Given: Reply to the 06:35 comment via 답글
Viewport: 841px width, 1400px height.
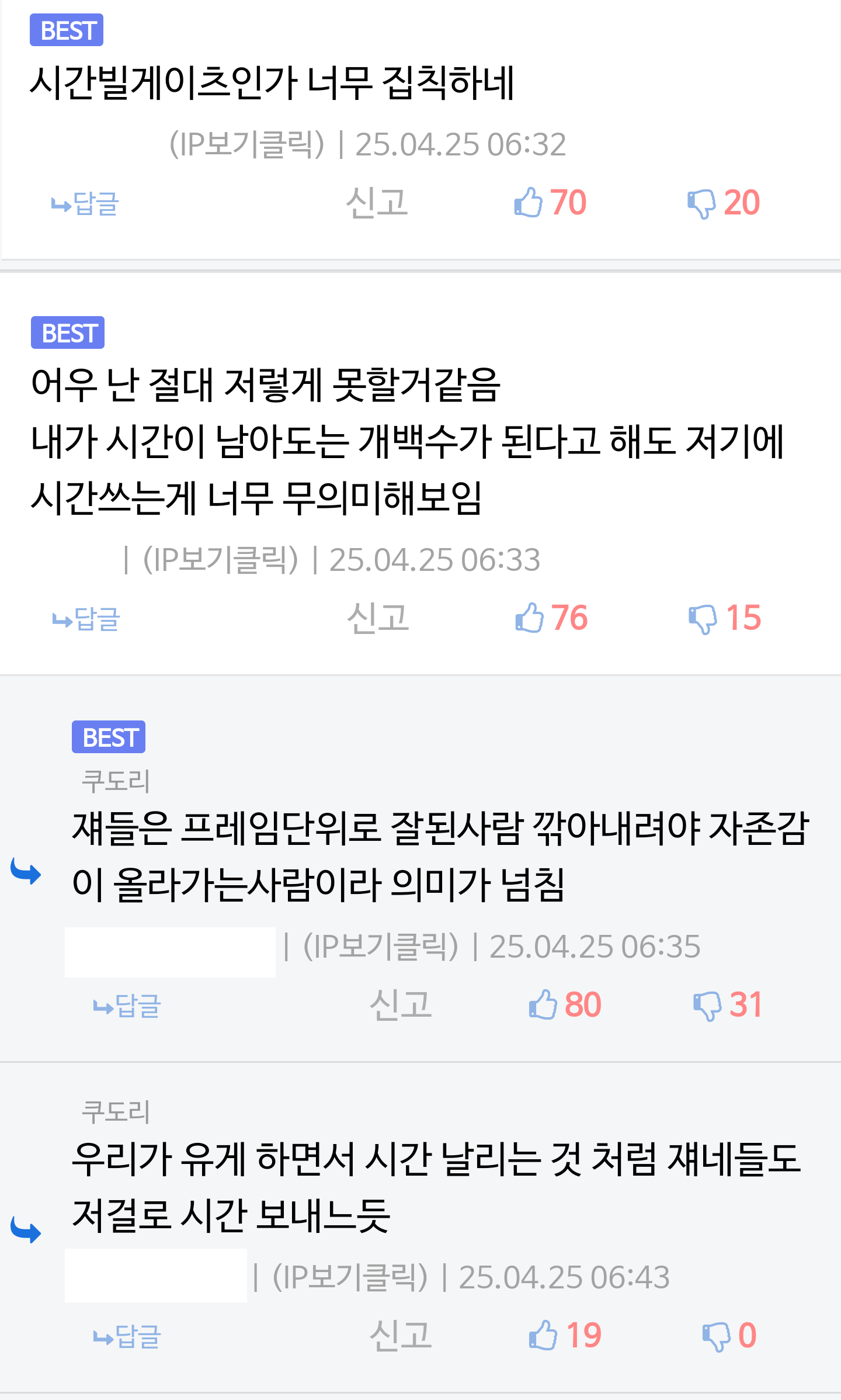Looking at the screenshot, I should 127,1006.
